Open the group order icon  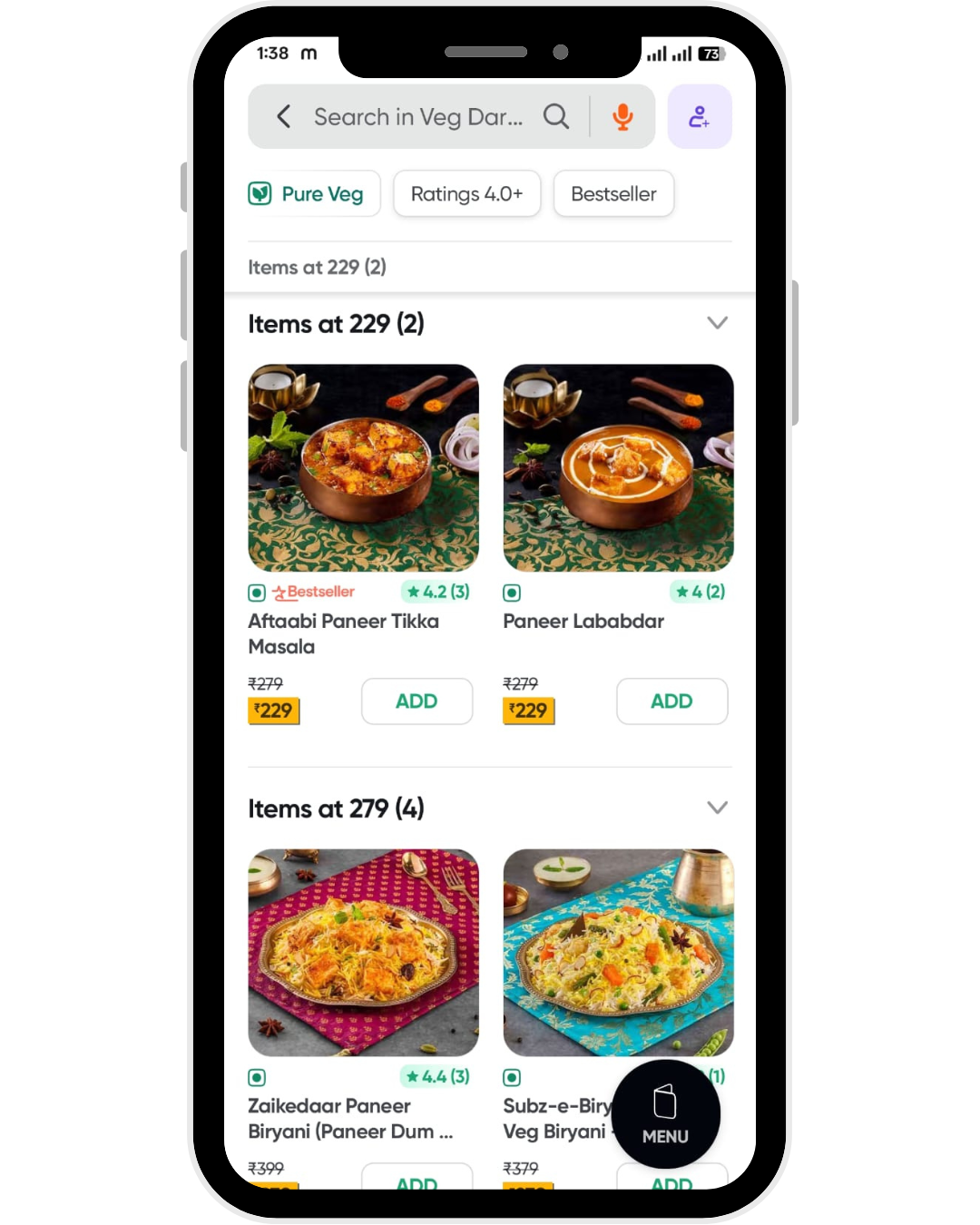point(699,117)
